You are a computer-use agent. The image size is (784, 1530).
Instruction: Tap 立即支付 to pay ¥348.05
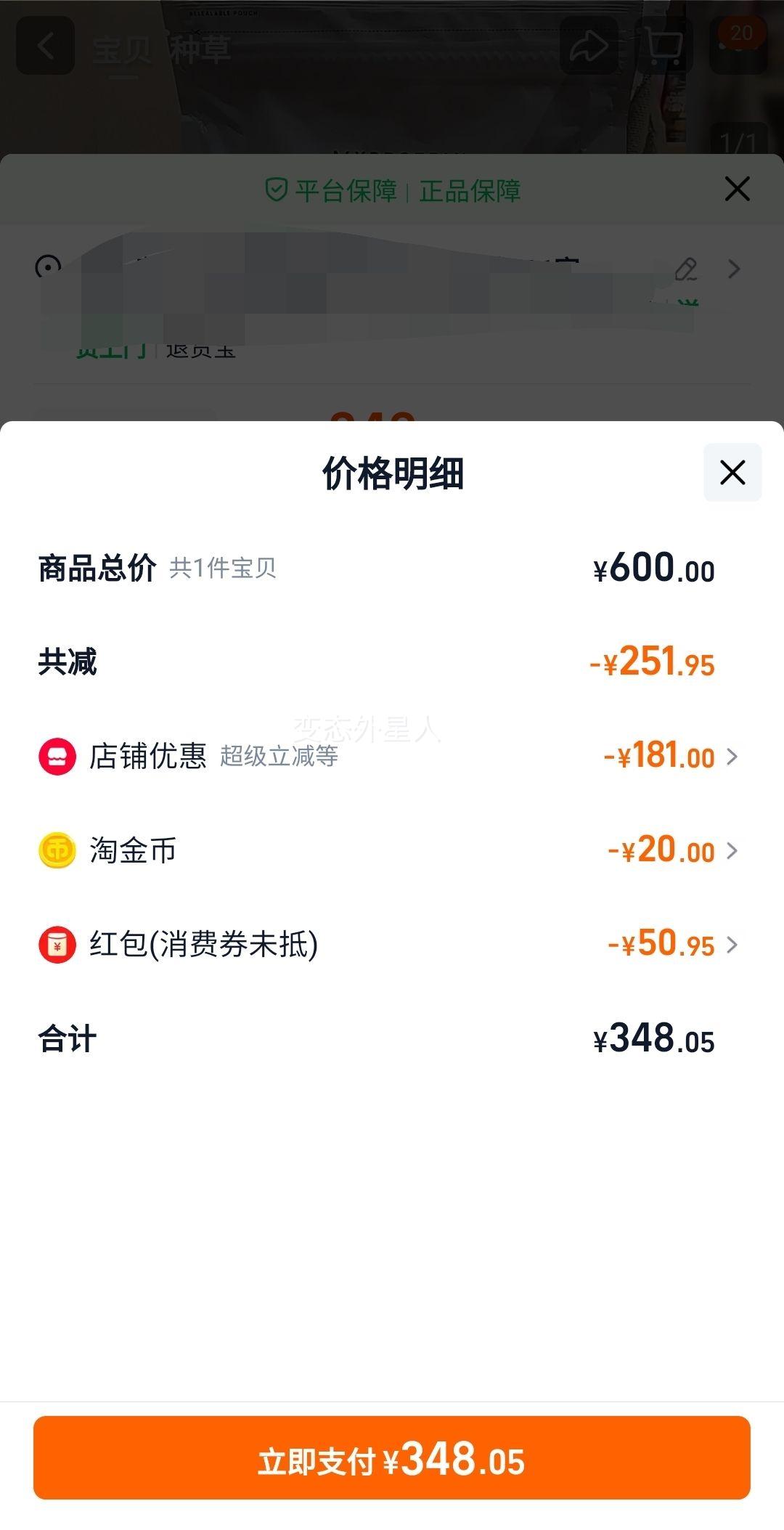click(x=392, y=1457)
